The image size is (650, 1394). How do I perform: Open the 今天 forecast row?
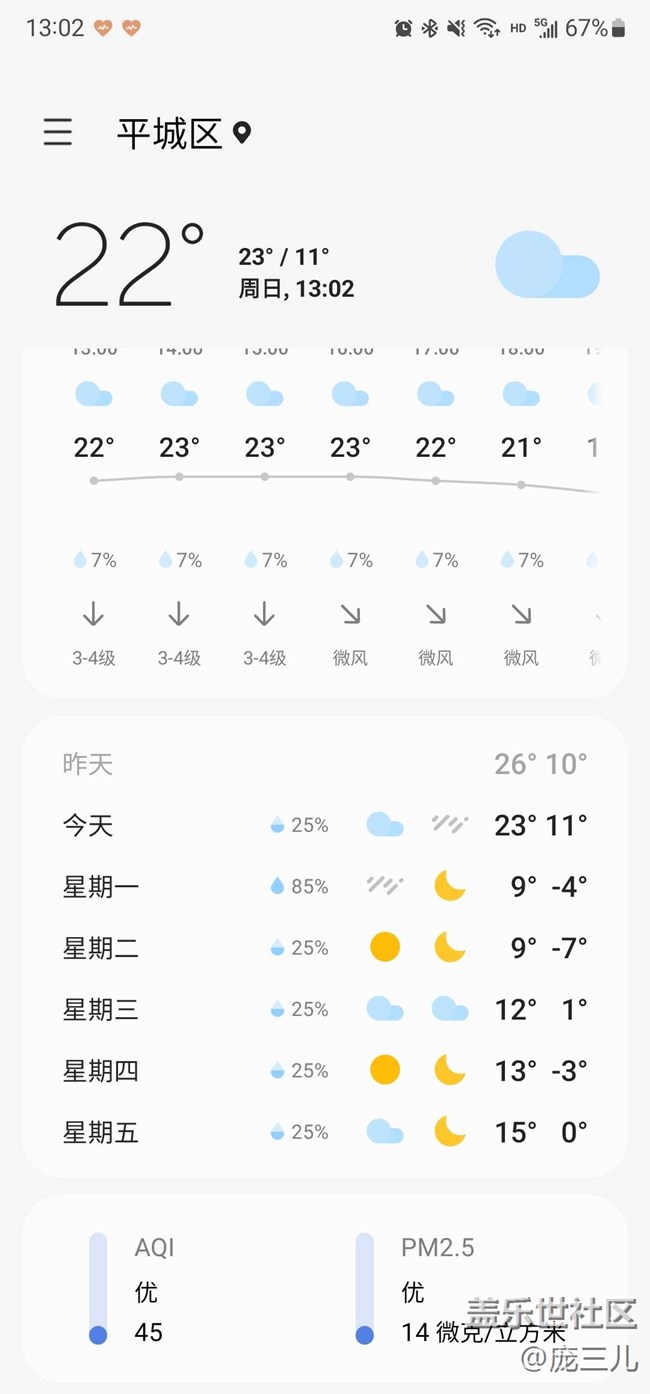click(325, 825)
